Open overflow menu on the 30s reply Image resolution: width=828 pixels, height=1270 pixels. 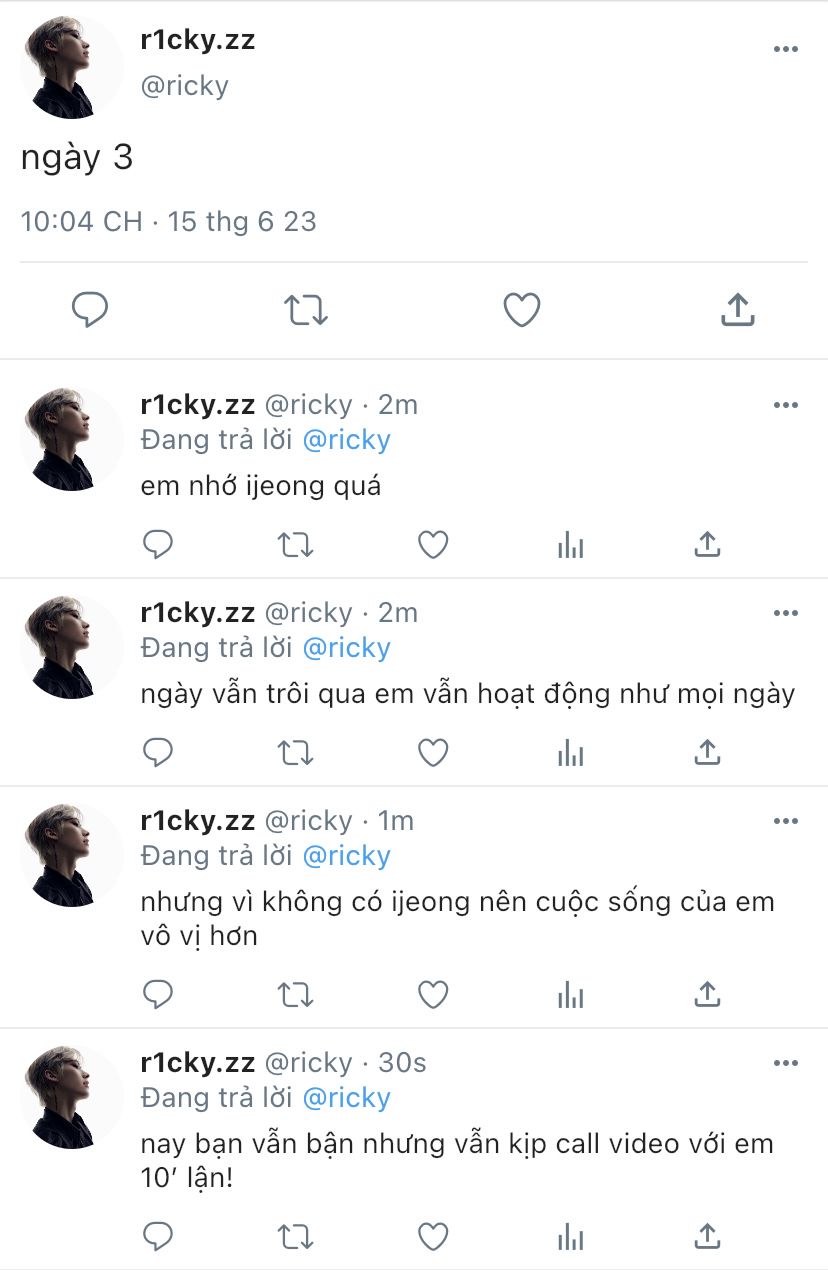(x=785, y=1063)
